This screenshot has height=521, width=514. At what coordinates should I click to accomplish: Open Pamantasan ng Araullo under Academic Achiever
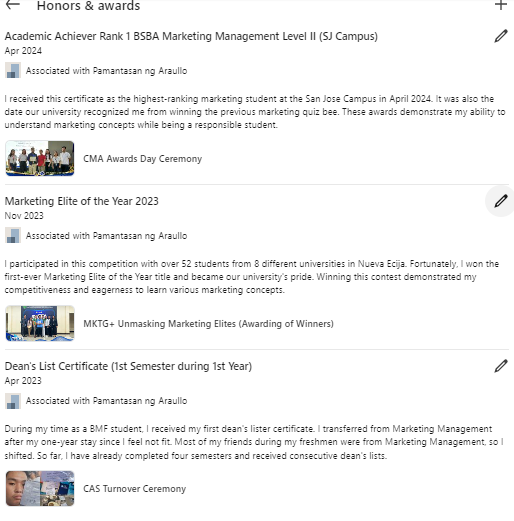96,71
